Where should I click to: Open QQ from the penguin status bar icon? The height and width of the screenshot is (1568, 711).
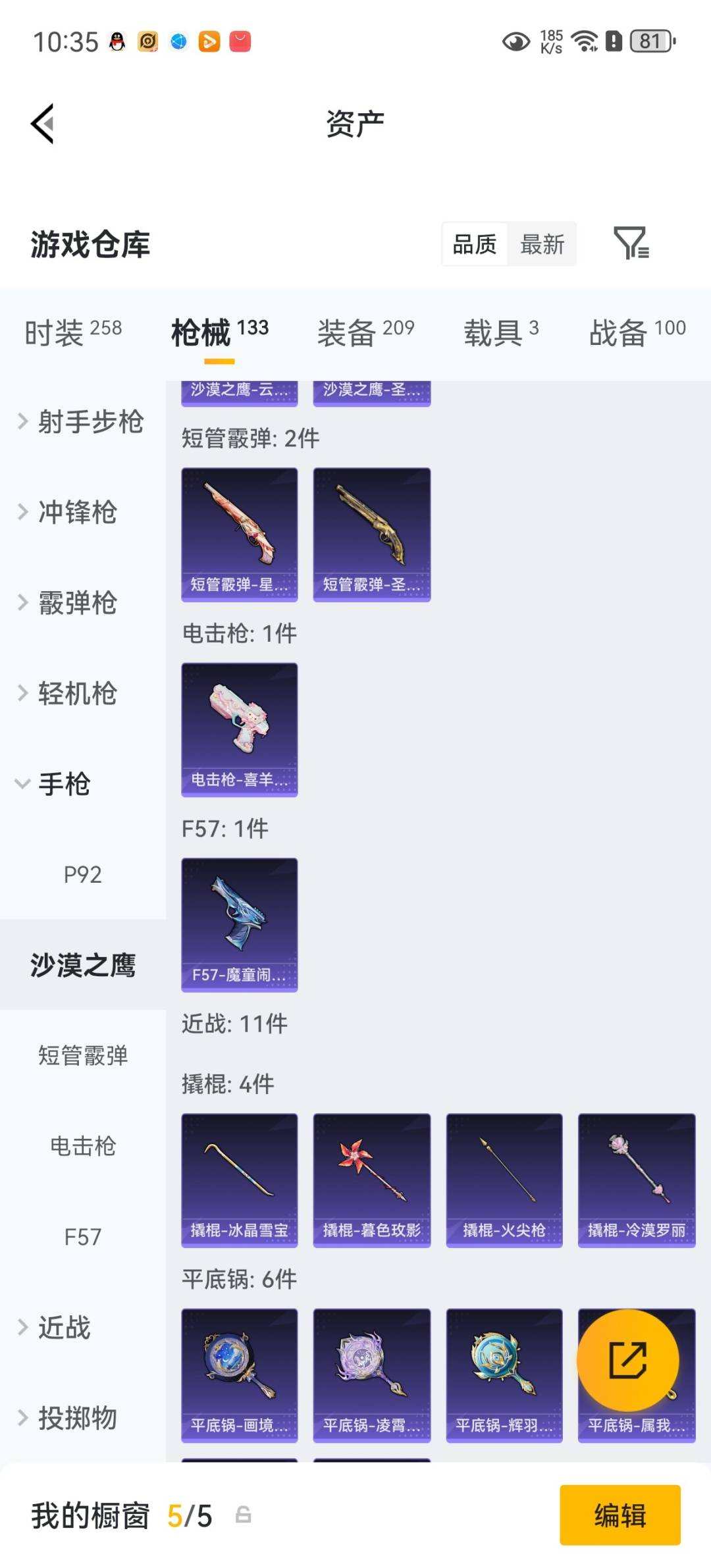click(116, 41)
